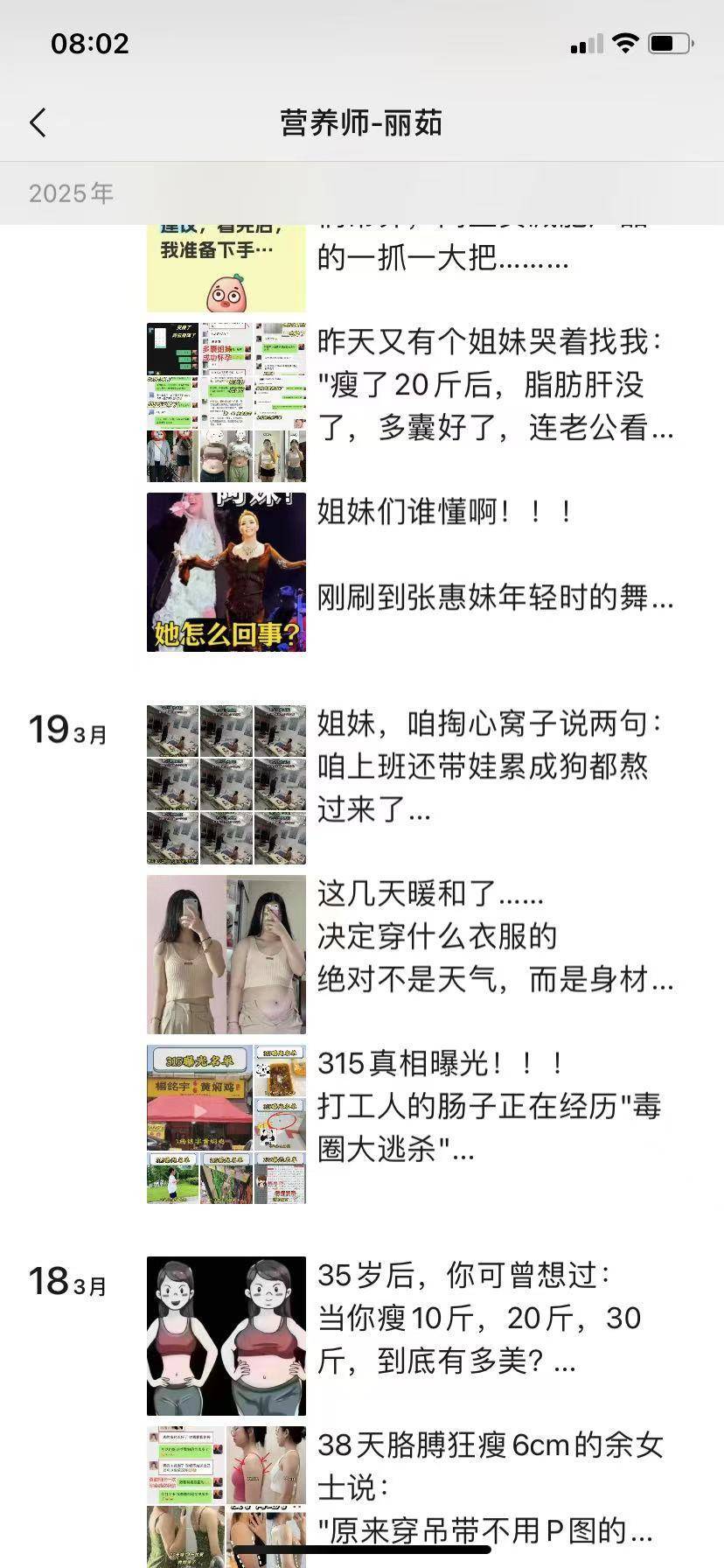Tap the battery indicator in status bar
The image size is (724, 1568).
click(x=670, y=42)
